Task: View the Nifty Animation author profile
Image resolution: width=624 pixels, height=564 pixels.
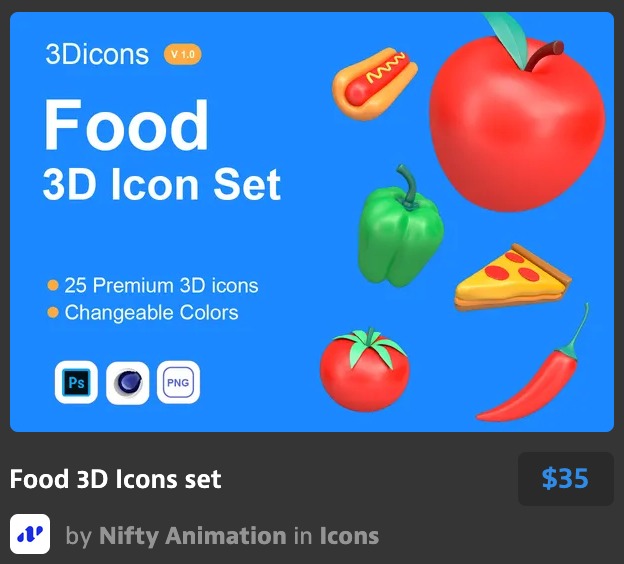Action: (x=192, y=536)
